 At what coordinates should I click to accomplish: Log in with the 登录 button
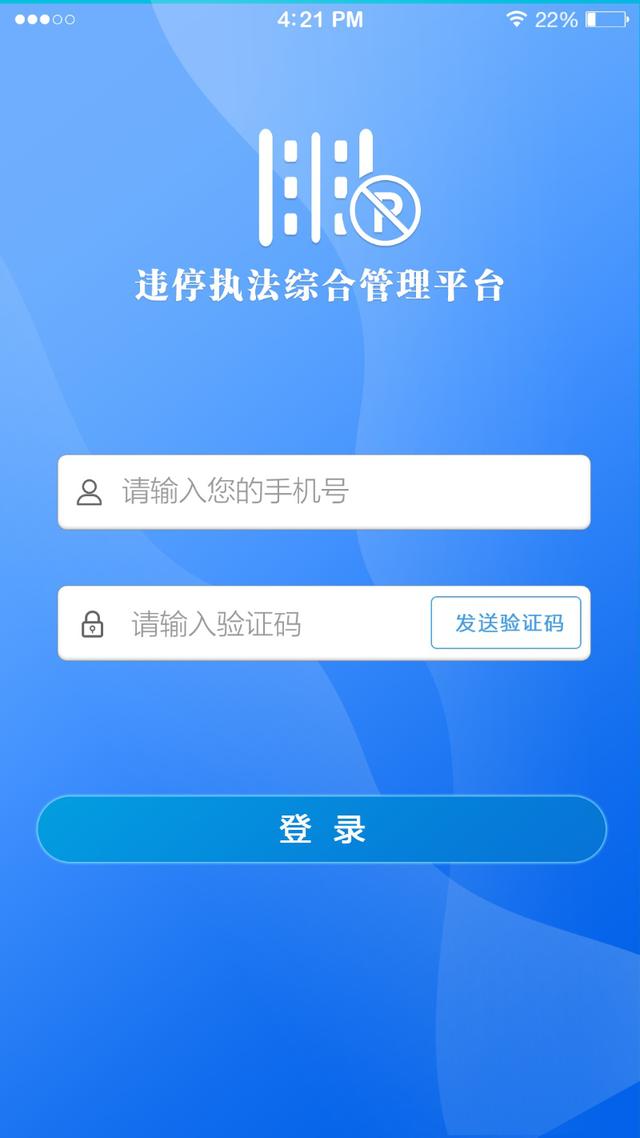[322, 829]
